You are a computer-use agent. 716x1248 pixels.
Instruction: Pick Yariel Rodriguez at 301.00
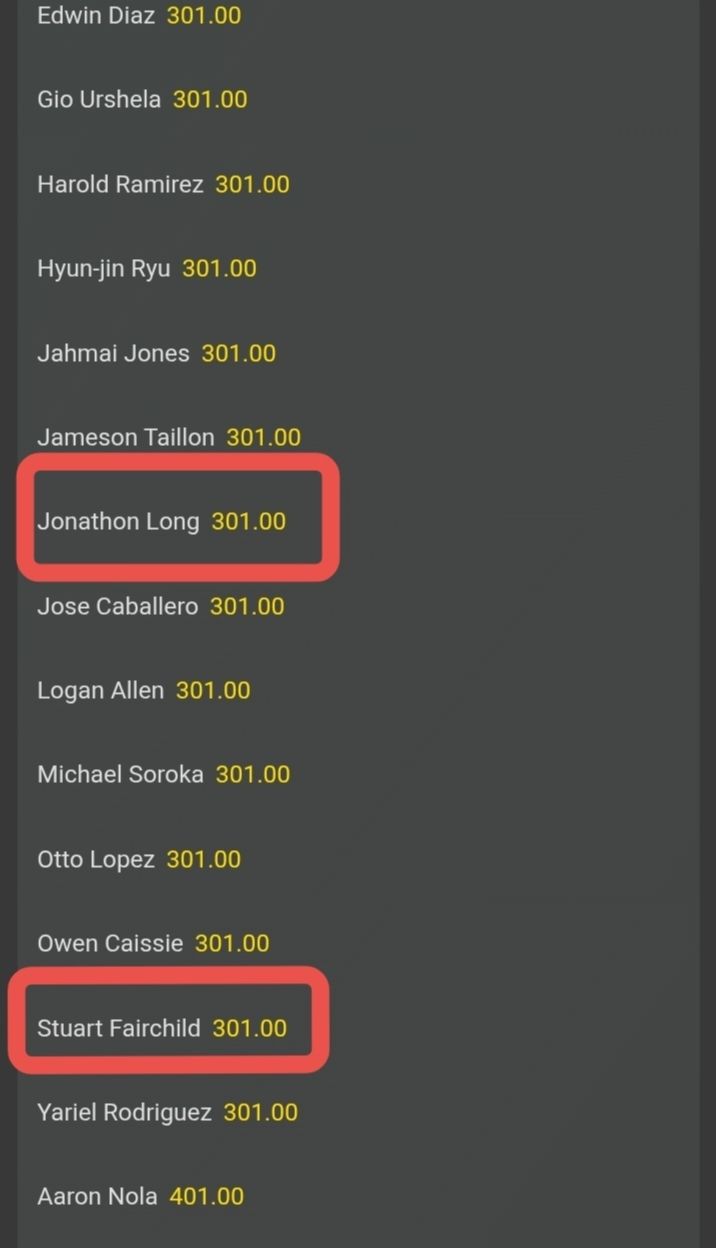click(x=167, y=1112)
